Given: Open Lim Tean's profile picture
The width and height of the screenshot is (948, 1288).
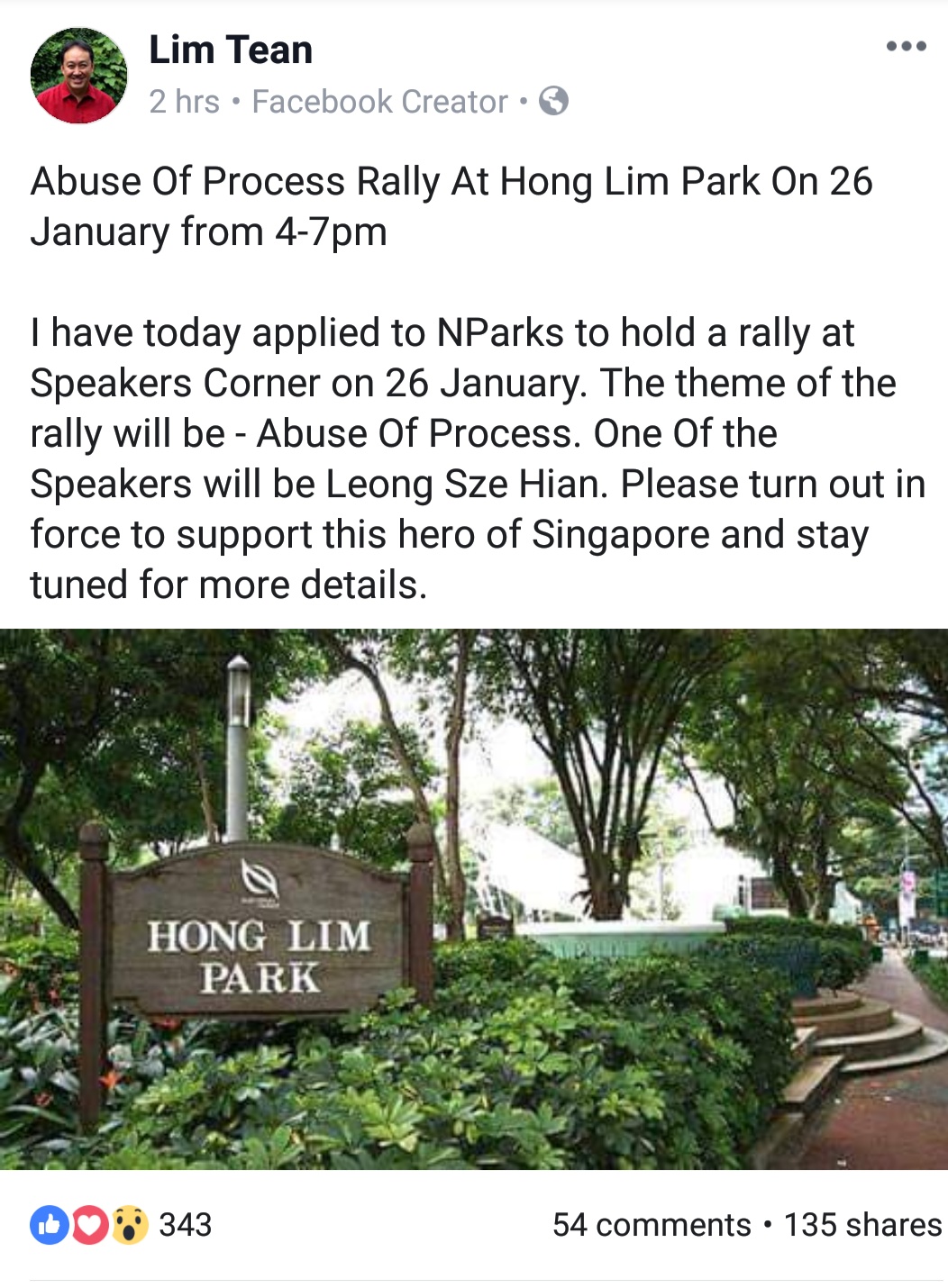Looking at the screenshot, I should click(x=79, y=76).
